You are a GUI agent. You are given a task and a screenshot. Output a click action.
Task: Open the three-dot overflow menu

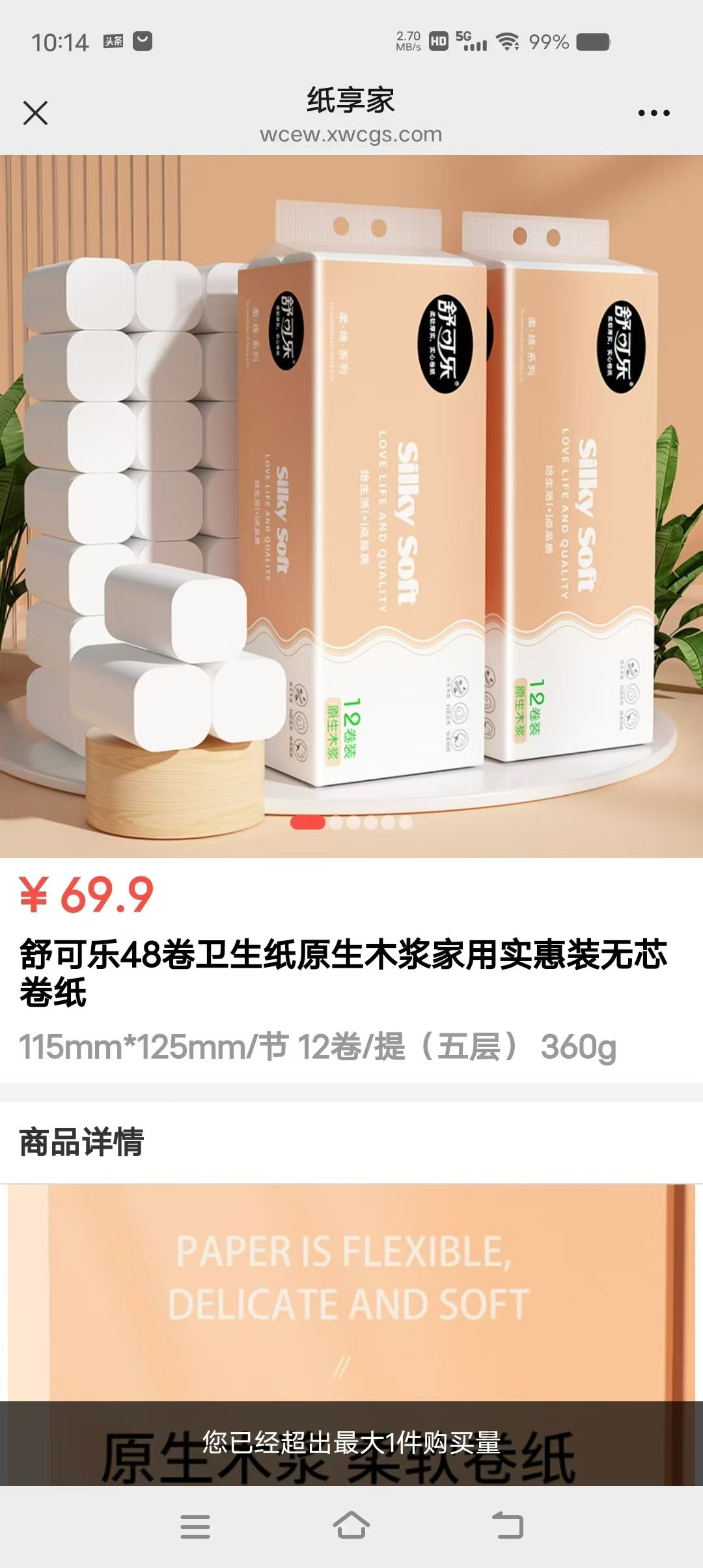(x=654, y=113)
